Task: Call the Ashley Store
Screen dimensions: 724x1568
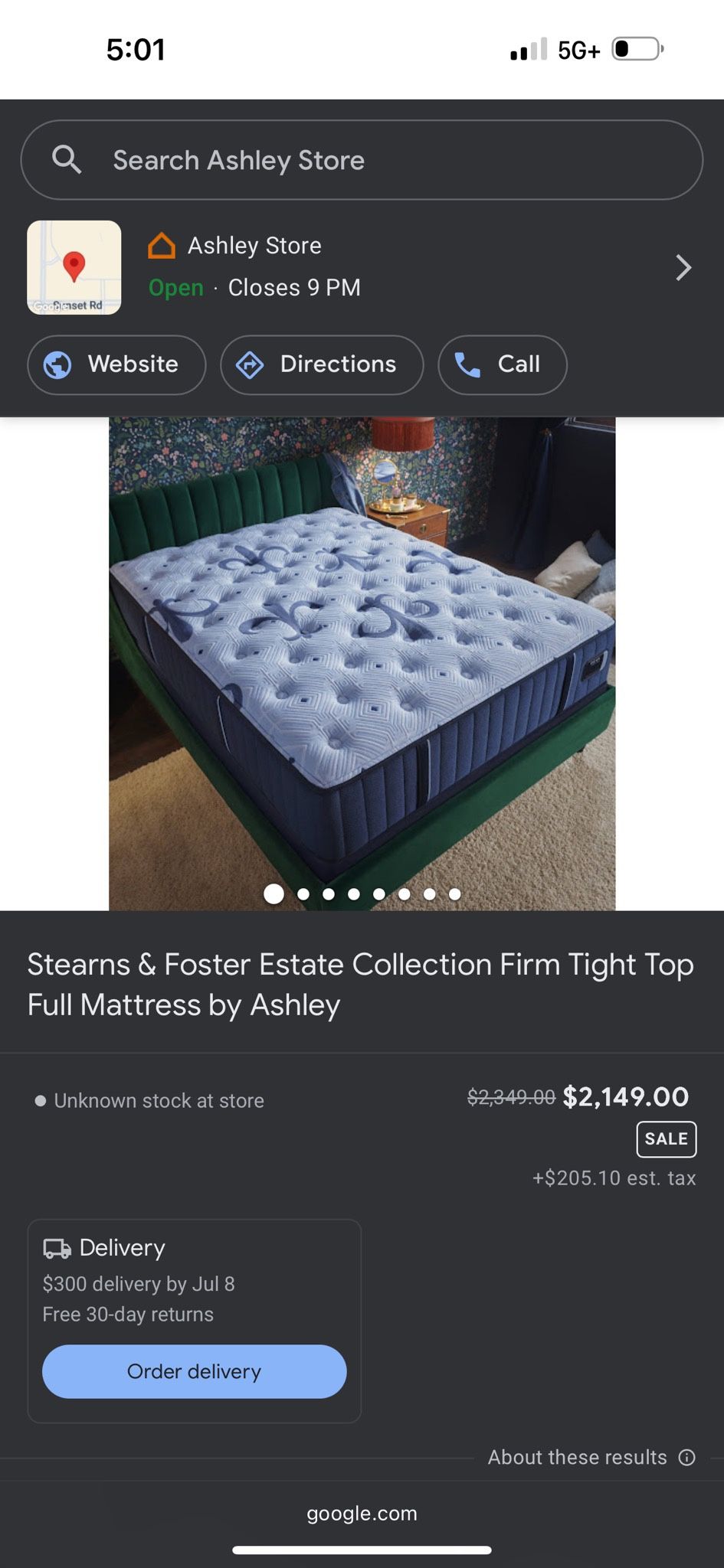Action: click(502, 364)
